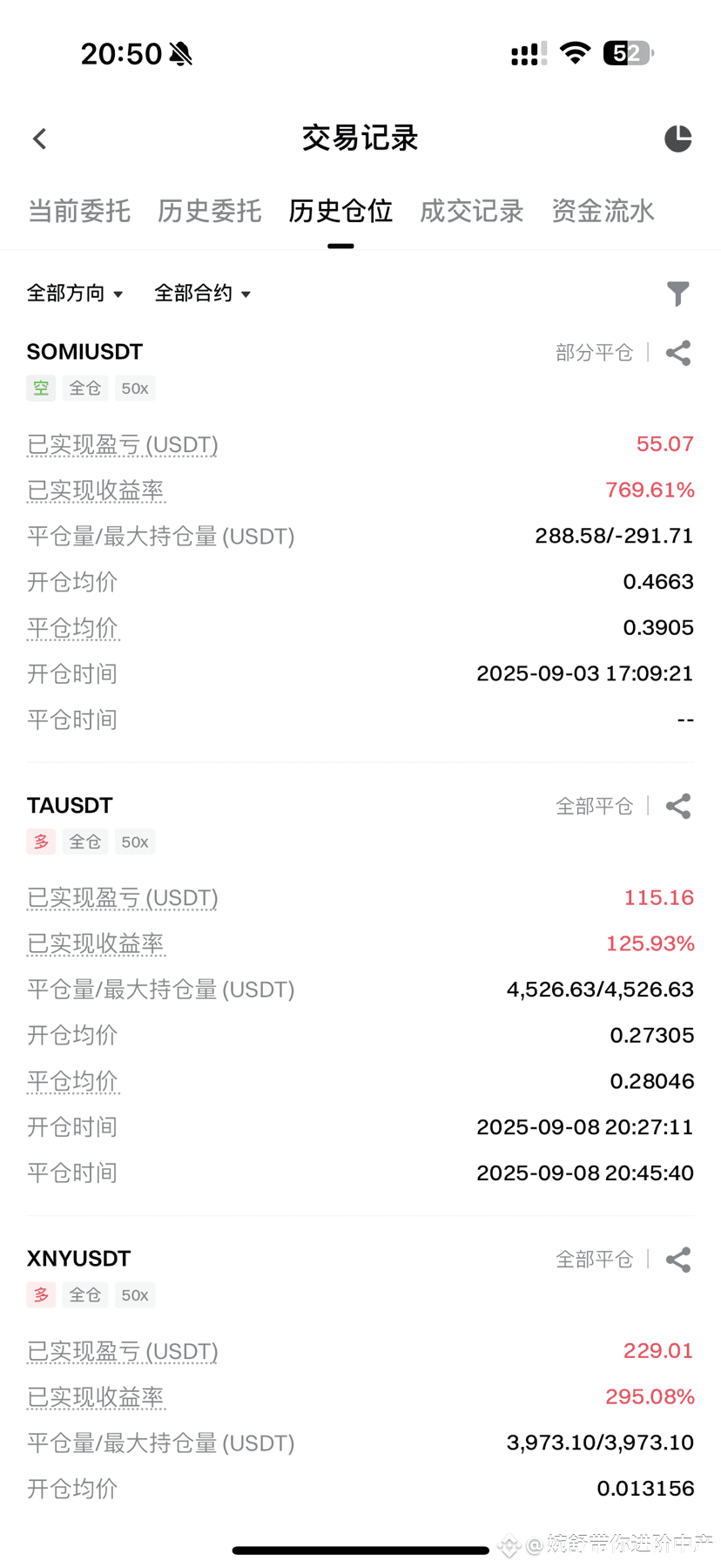Expand the 全部合约 dropdown
Viewport: 721px width, 1568px height.
(x=202, y=294)
